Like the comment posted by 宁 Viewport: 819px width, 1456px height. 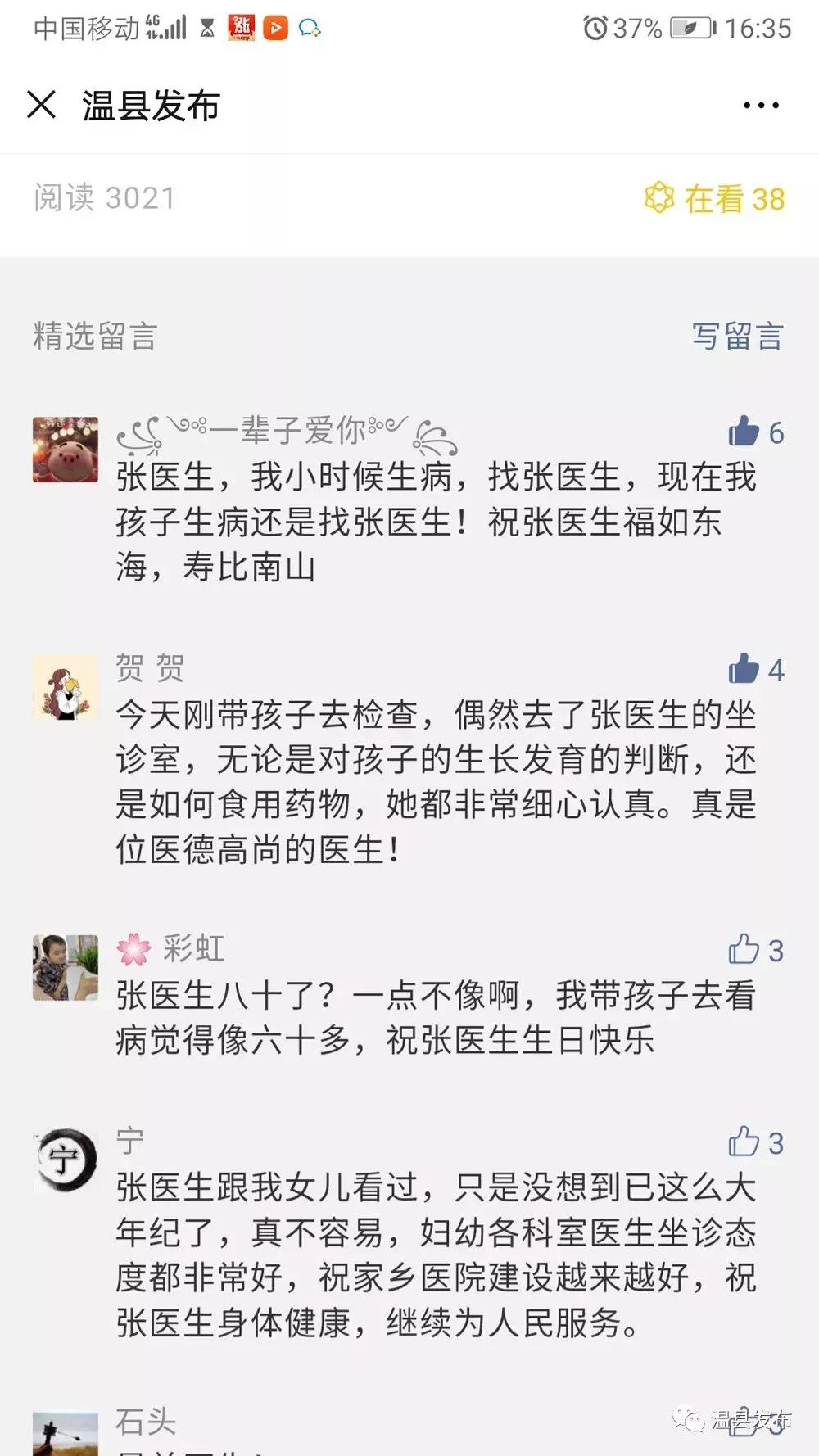tap(744, 1142)
